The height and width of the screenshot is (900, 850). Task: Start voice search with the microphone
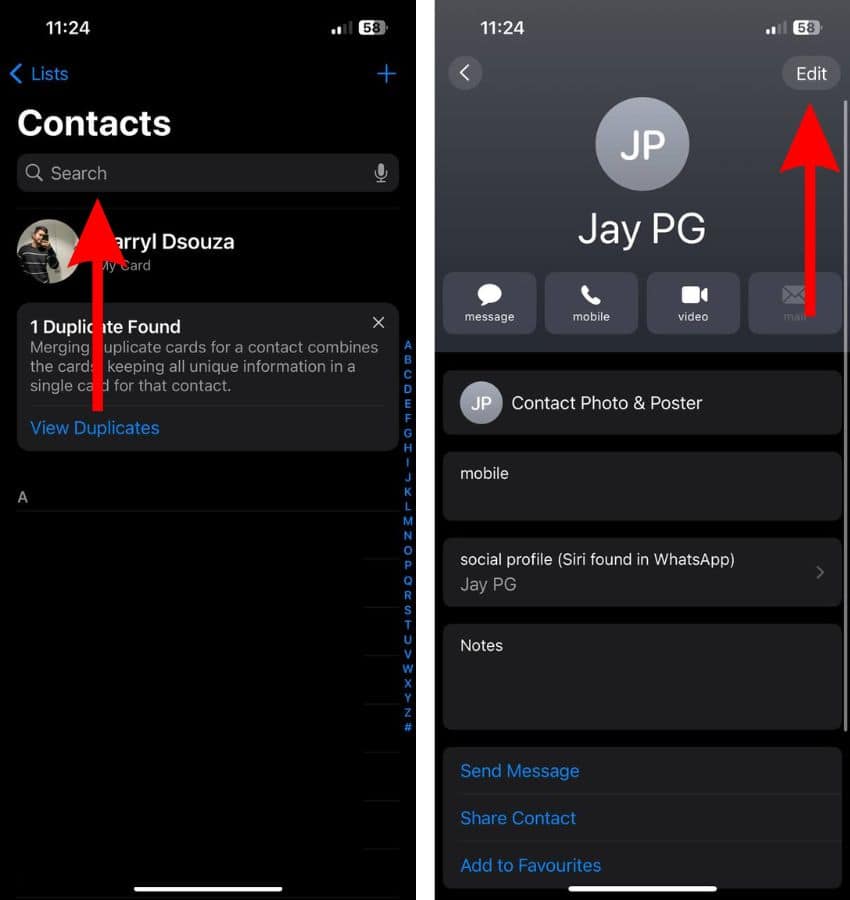coord(380,173)
